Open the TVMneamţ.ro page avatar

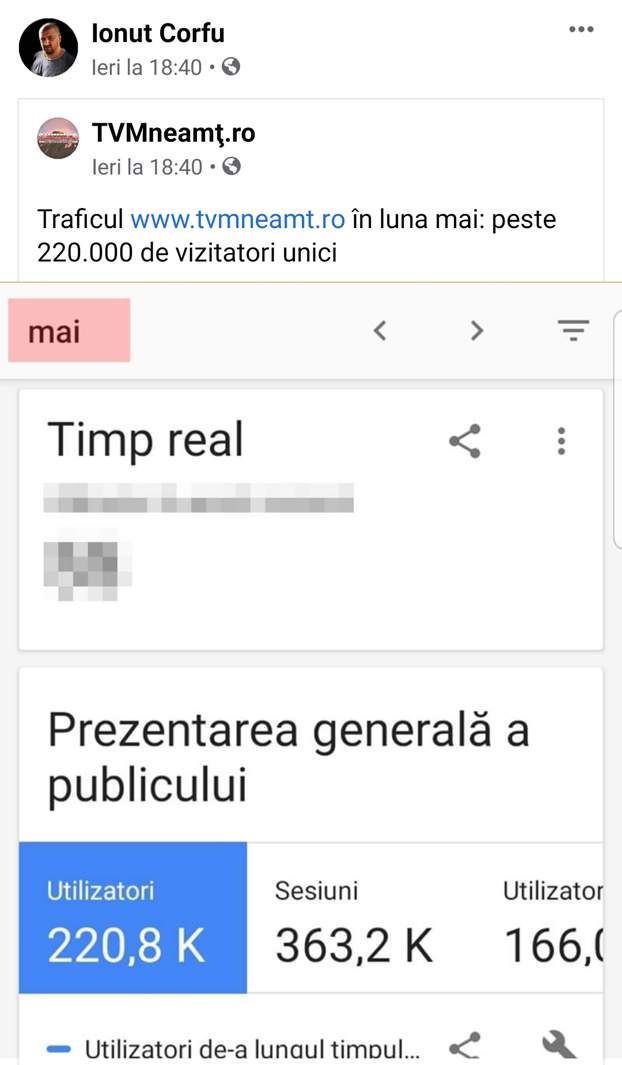[58, 139]
